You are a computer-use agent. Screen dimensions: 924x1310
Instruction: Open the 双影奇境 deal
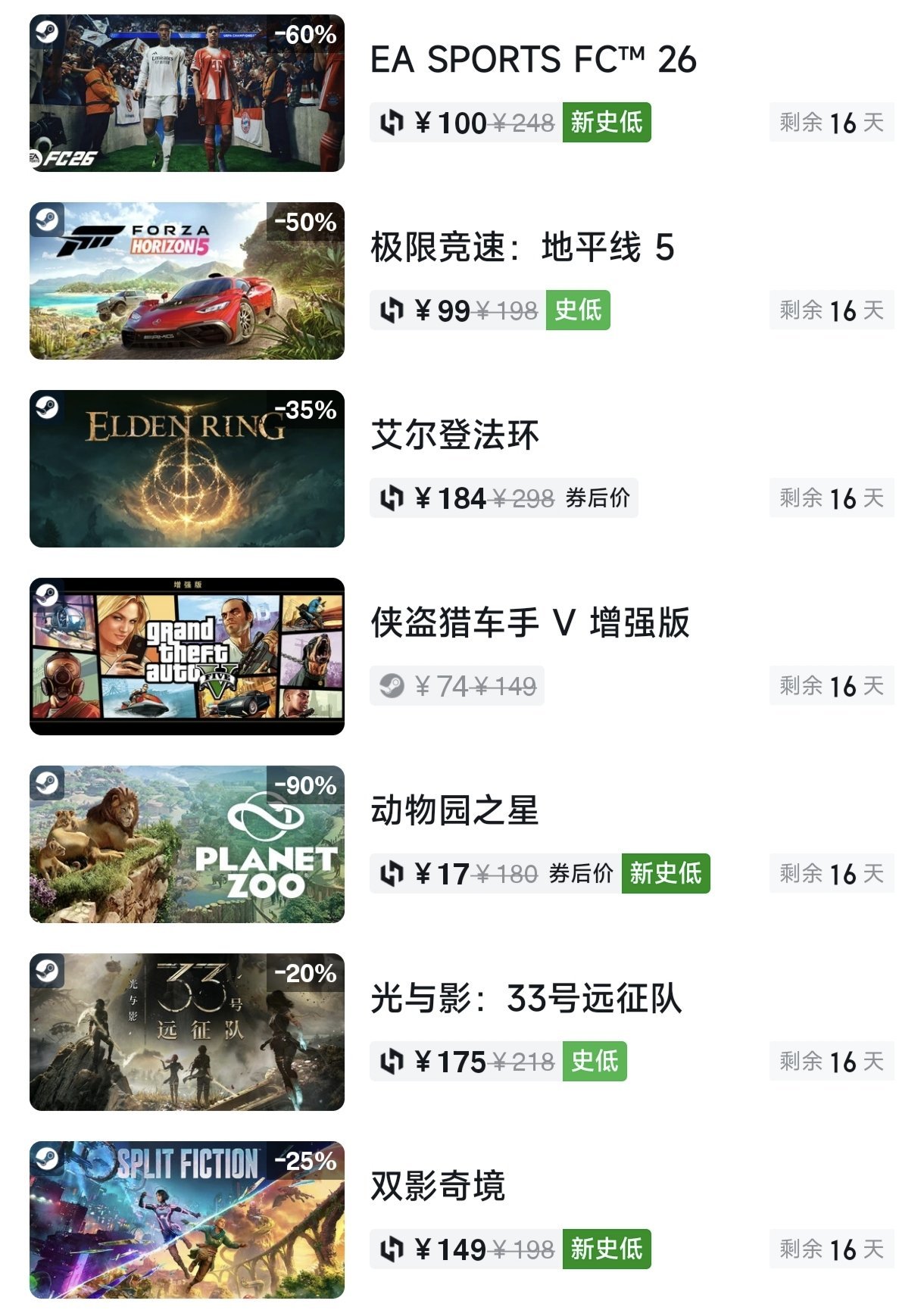pyautogui.click(x=438, y=1187)
